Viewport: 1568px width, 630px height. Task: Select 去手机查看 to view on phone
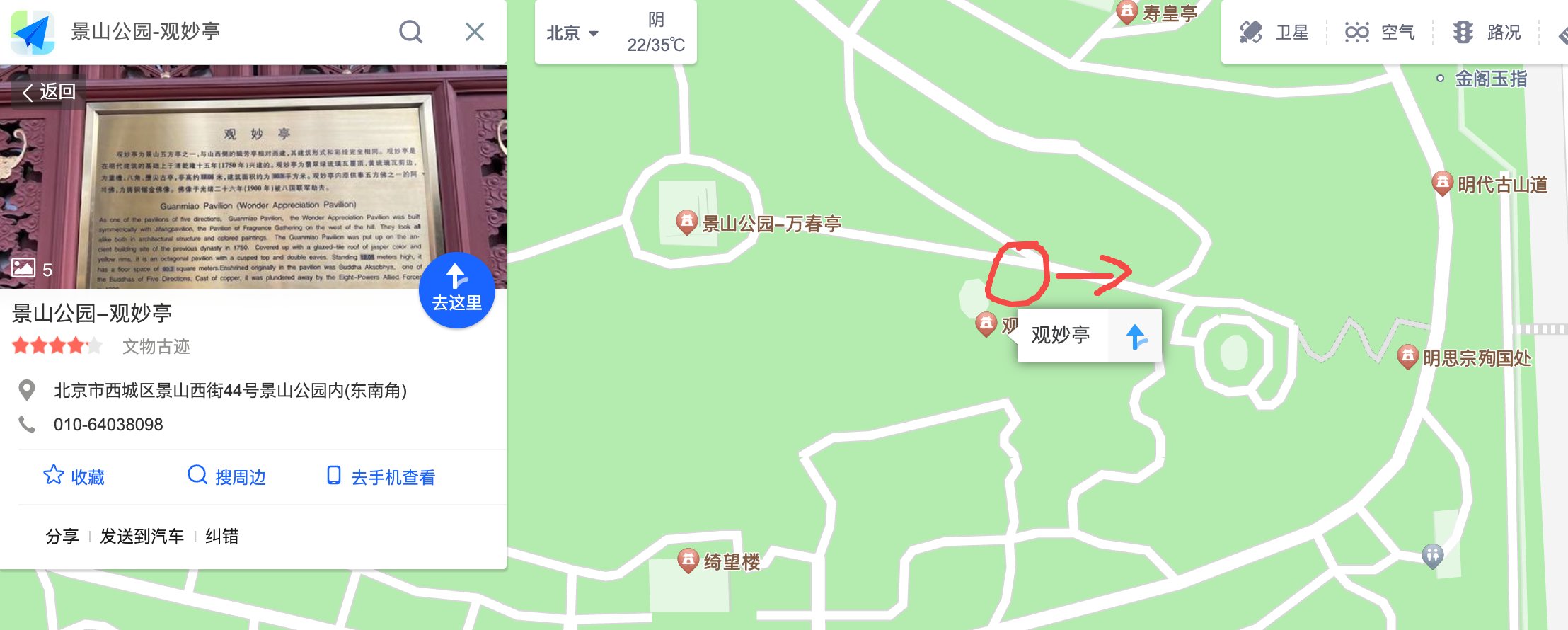(x=381, y=476)
